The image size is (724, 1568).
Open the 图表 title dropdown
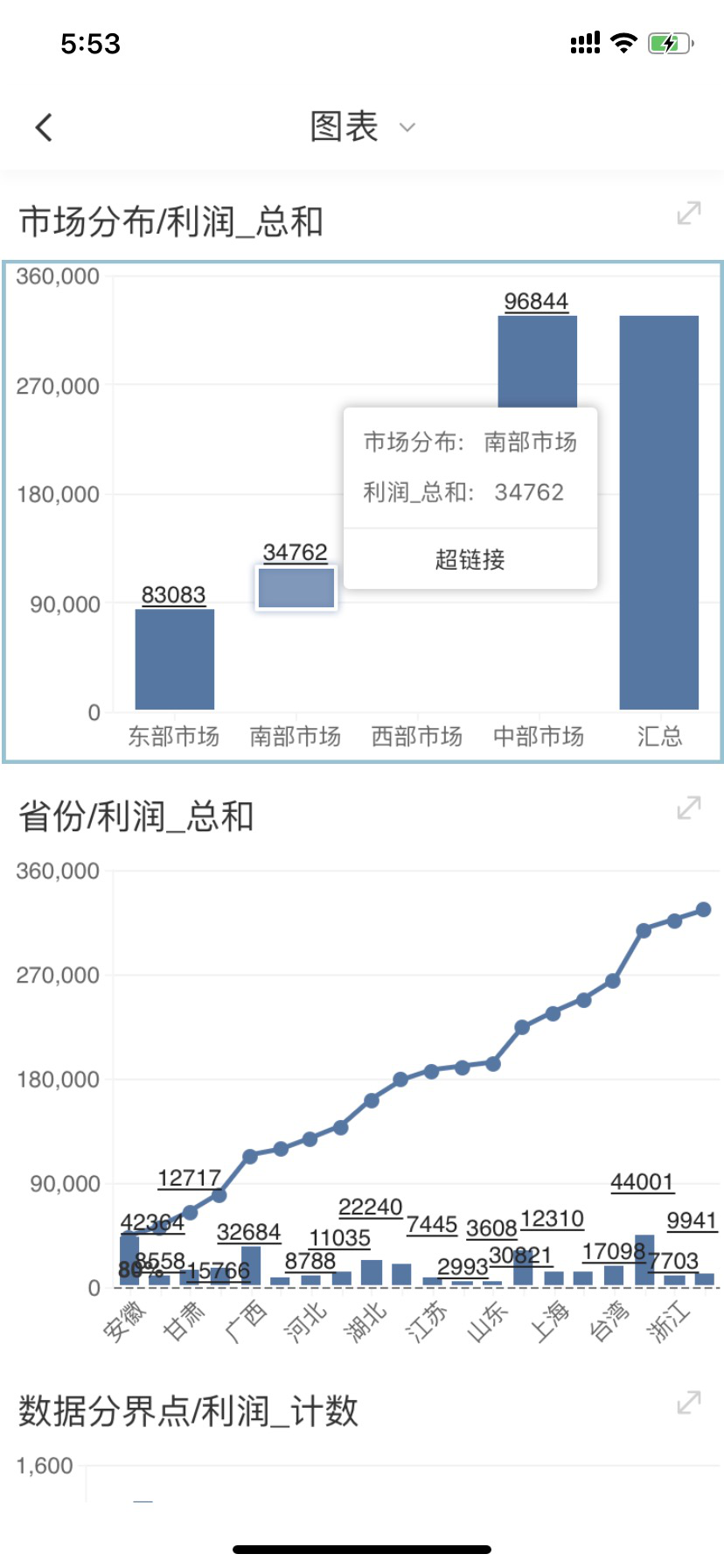coord(361,128)
